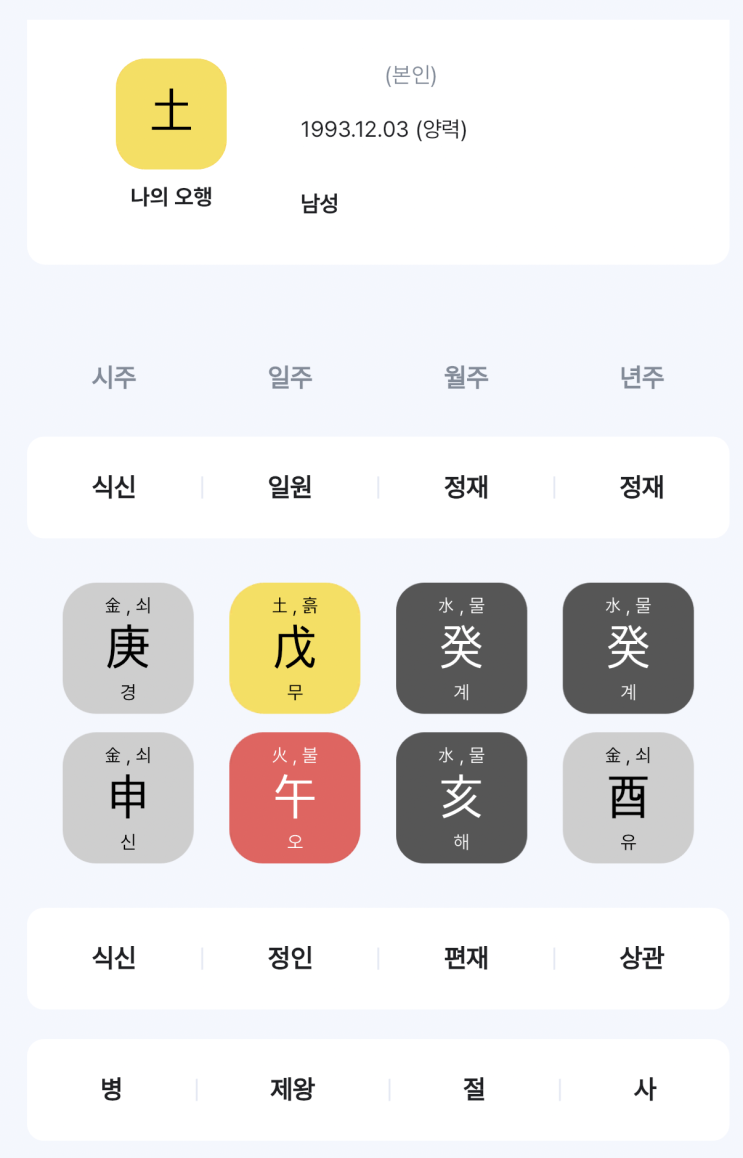Tap the 庚 (경) metal tile
Image resolution: width=743 pixels, height=1158 pixels.
point(129,648)
